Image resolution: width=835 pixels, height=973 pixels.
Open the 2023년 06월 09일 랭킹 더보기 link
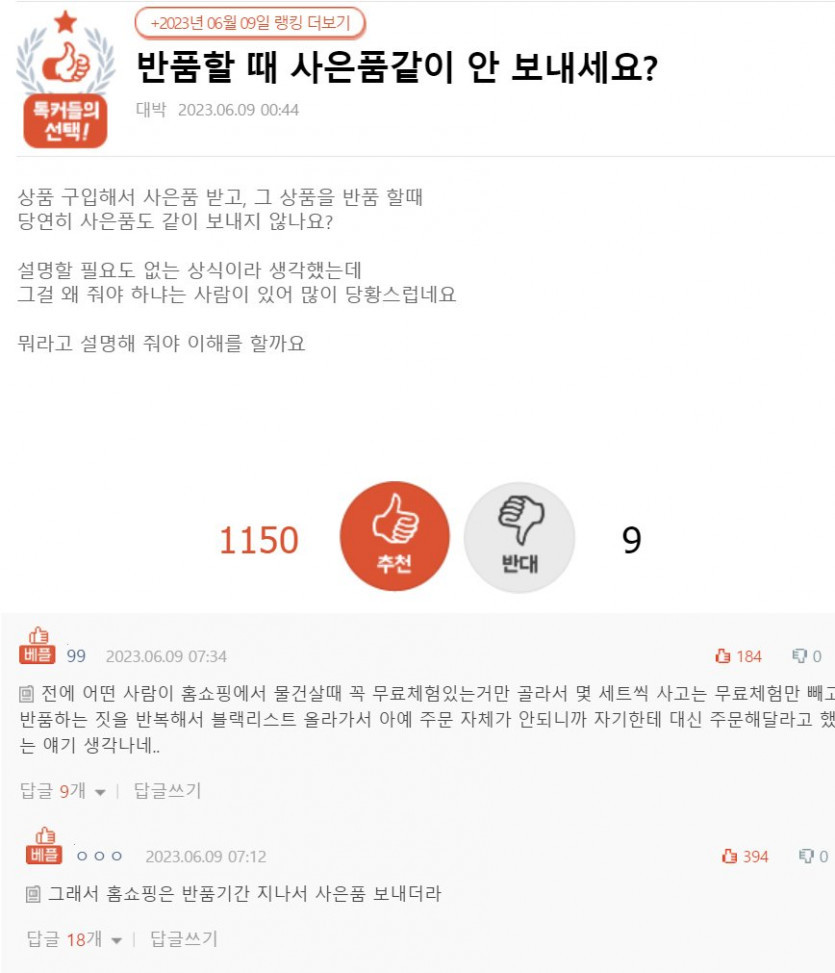(x=250, y=23)
